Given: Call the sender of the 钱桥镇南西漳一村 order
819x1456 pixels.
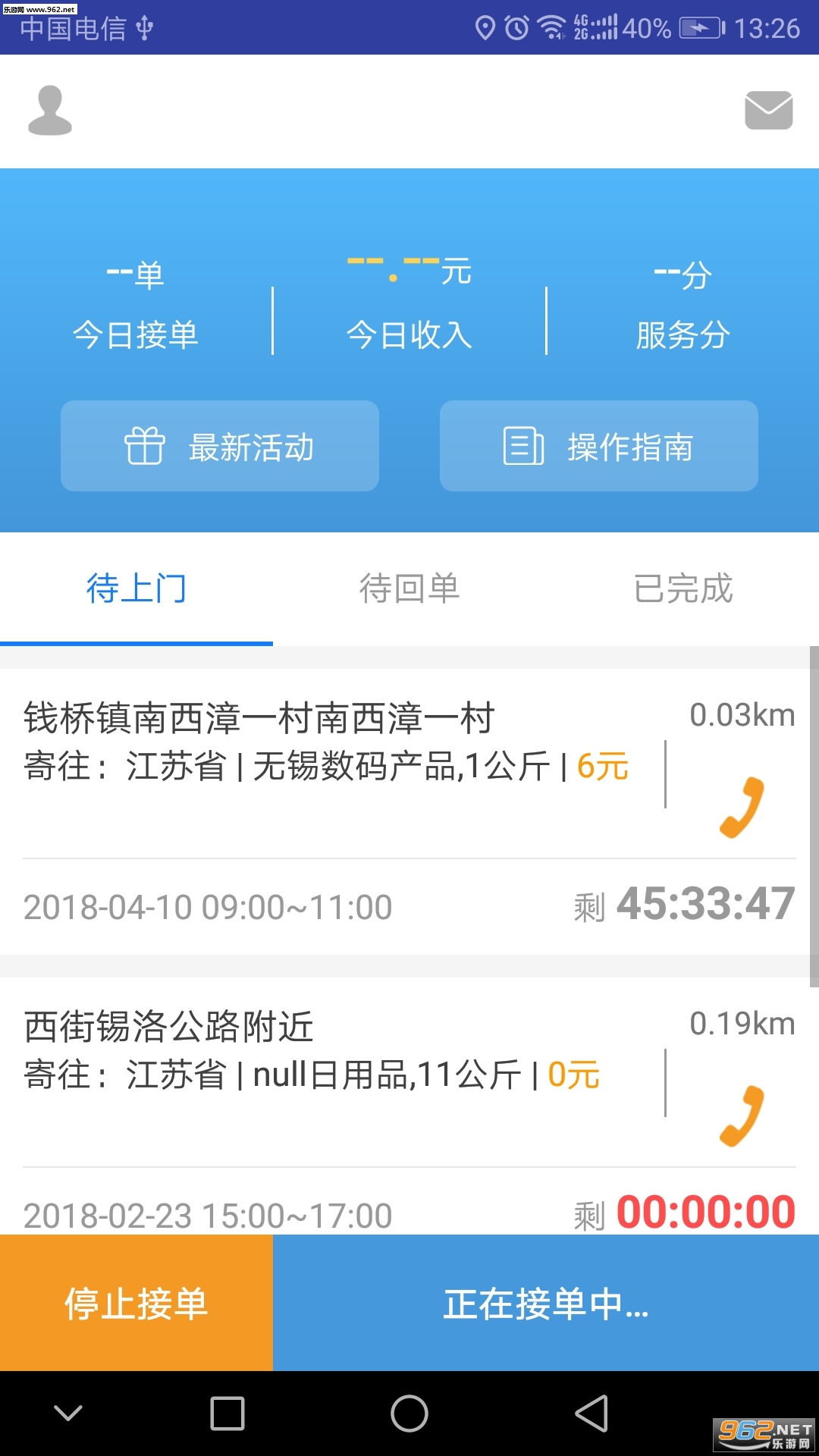Looking at the screenshot, I should tap(742, 807).
